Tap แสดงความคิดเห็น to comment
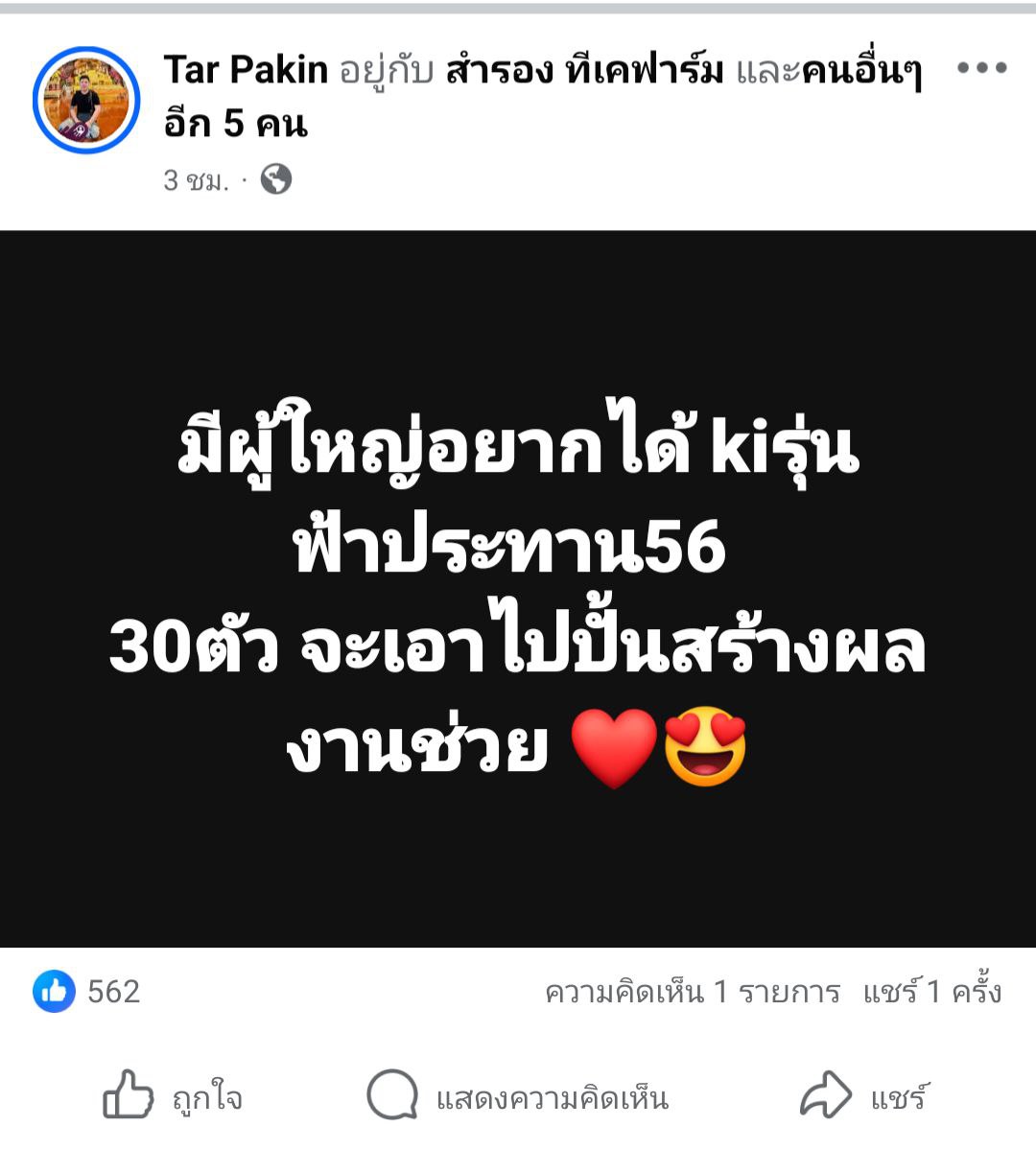 (518, 1096)
